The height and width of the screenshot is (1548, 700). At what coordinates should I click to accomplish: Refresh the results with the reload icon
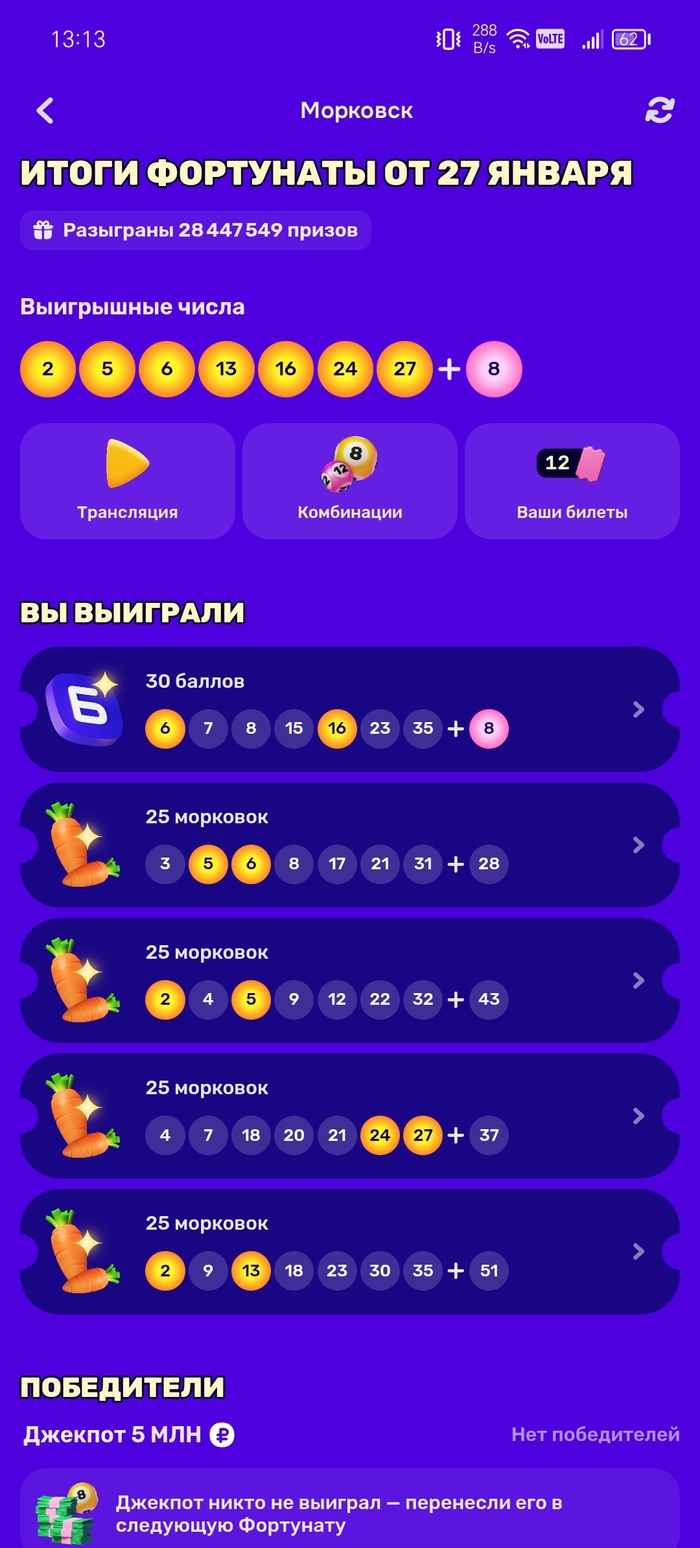click(659, 111)
